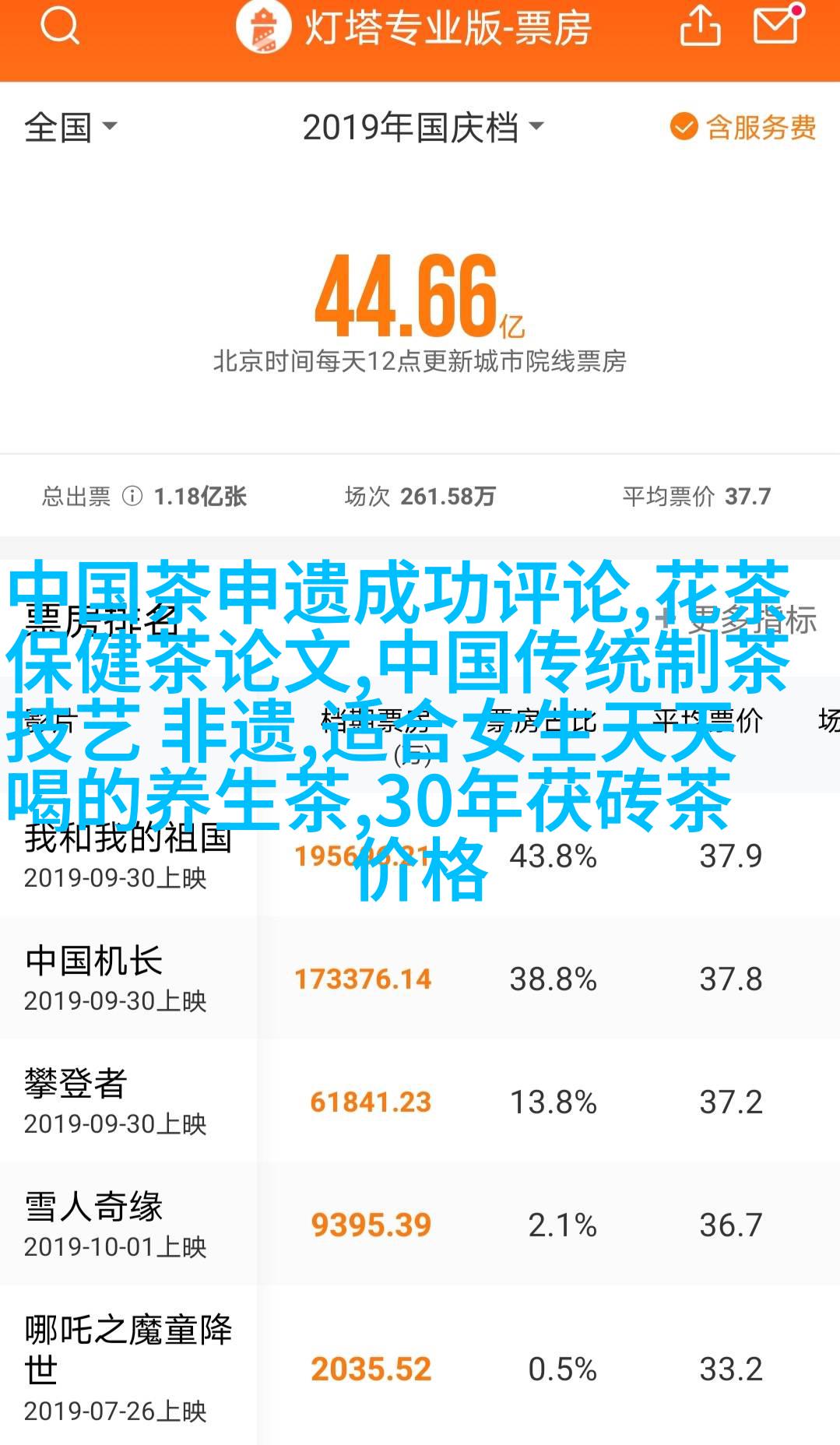Image resolution: width=840 pixels, height=1445 pixels.
Task: Open 更多指标 to add more metrics
Action: click(x=736, y=620)
